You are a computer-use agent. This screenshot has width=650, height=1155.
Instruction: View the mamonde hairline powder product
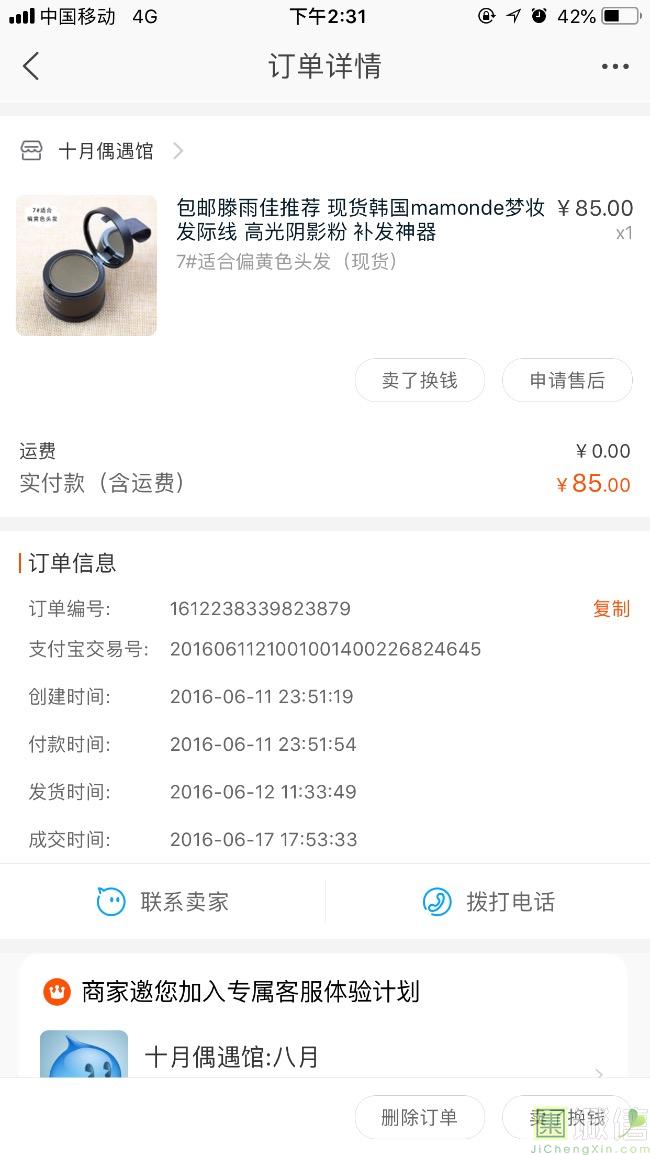[x=360, y=220]
